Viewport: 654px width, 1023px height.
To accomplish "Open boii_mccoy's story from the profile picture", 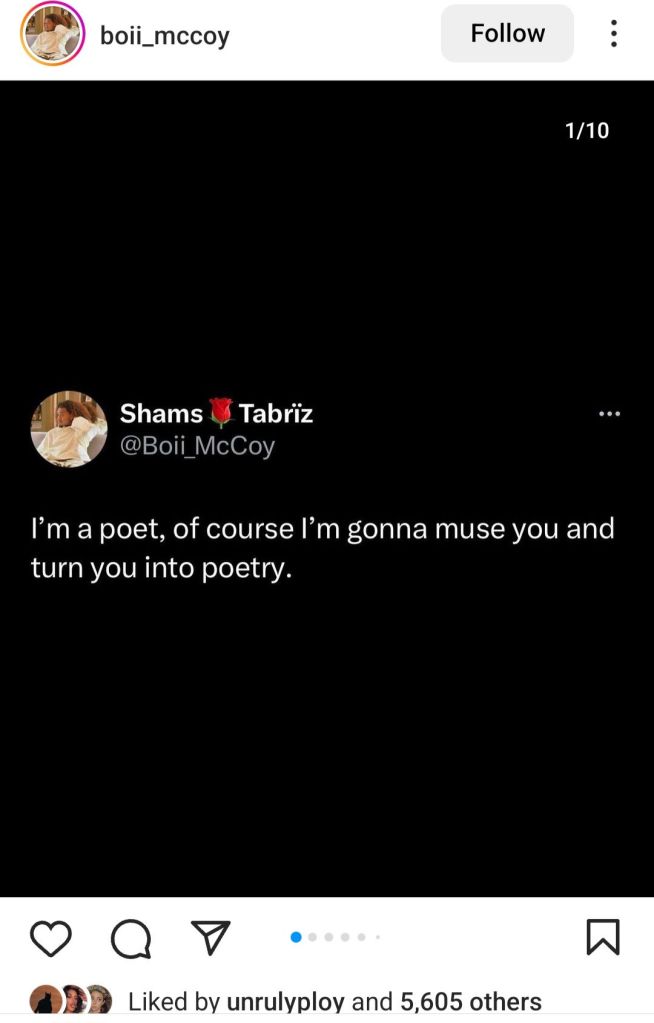I will tap(52, 34).
